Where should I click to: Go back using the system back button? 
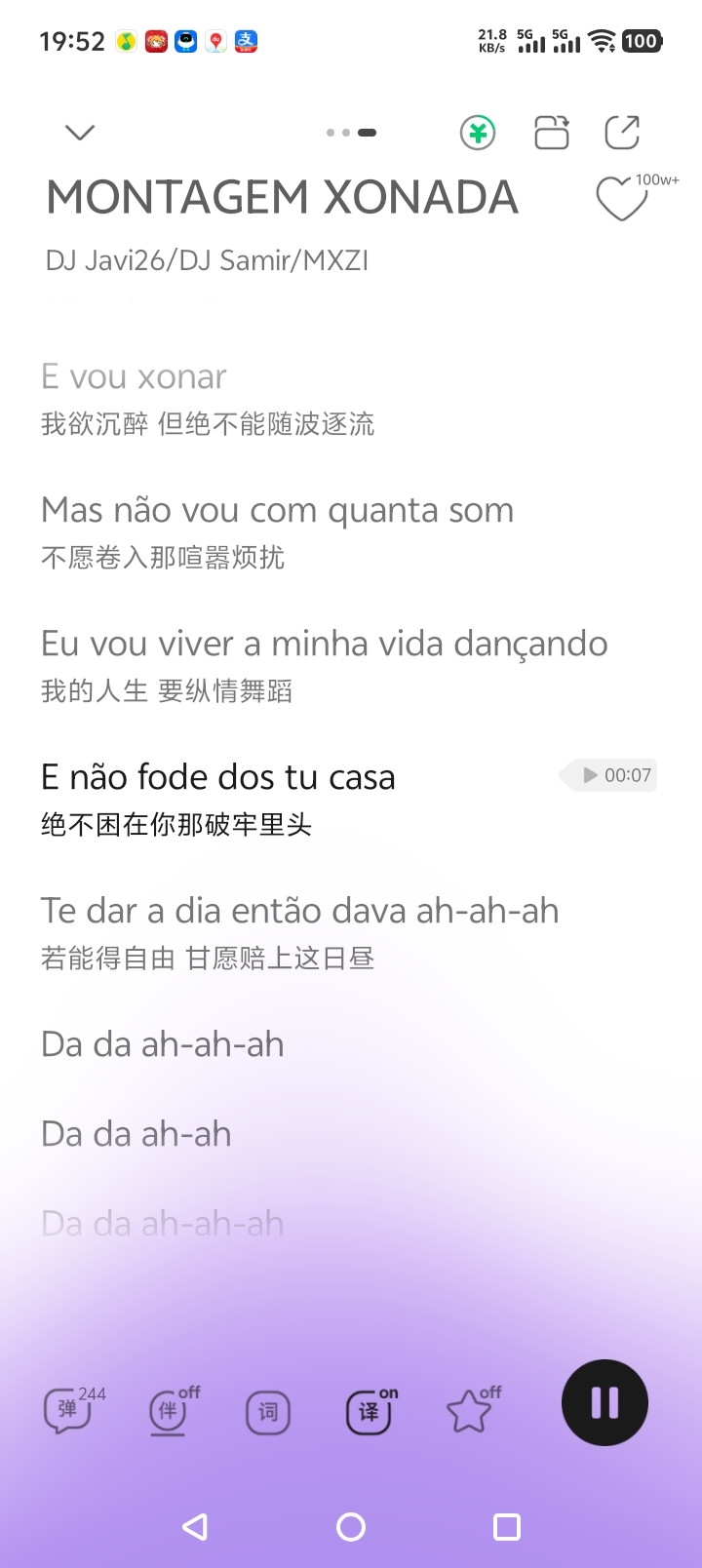[195, 1527]
